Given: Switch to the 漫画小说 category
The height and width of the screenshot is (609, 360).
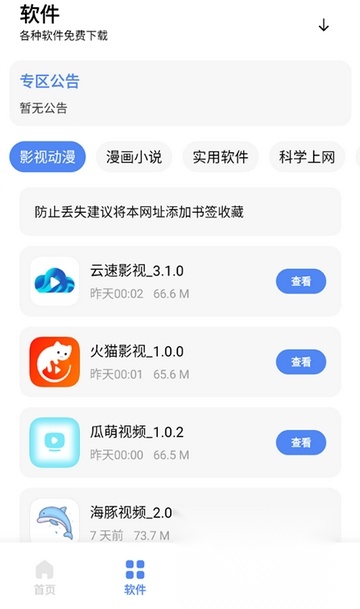Looking at the screenshot, I should tap(134, 157).
